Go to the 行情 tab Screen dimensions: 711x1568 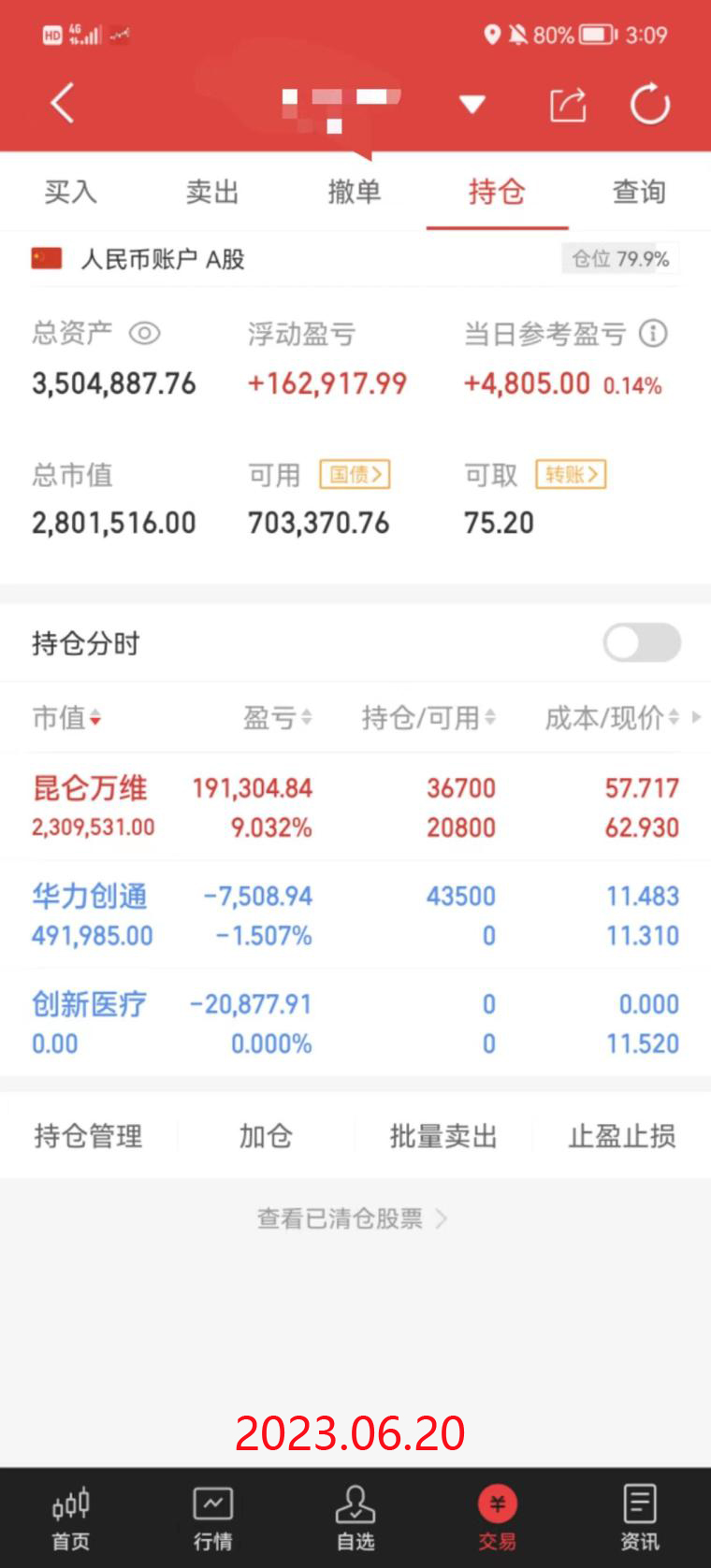tap(212, 1518)
